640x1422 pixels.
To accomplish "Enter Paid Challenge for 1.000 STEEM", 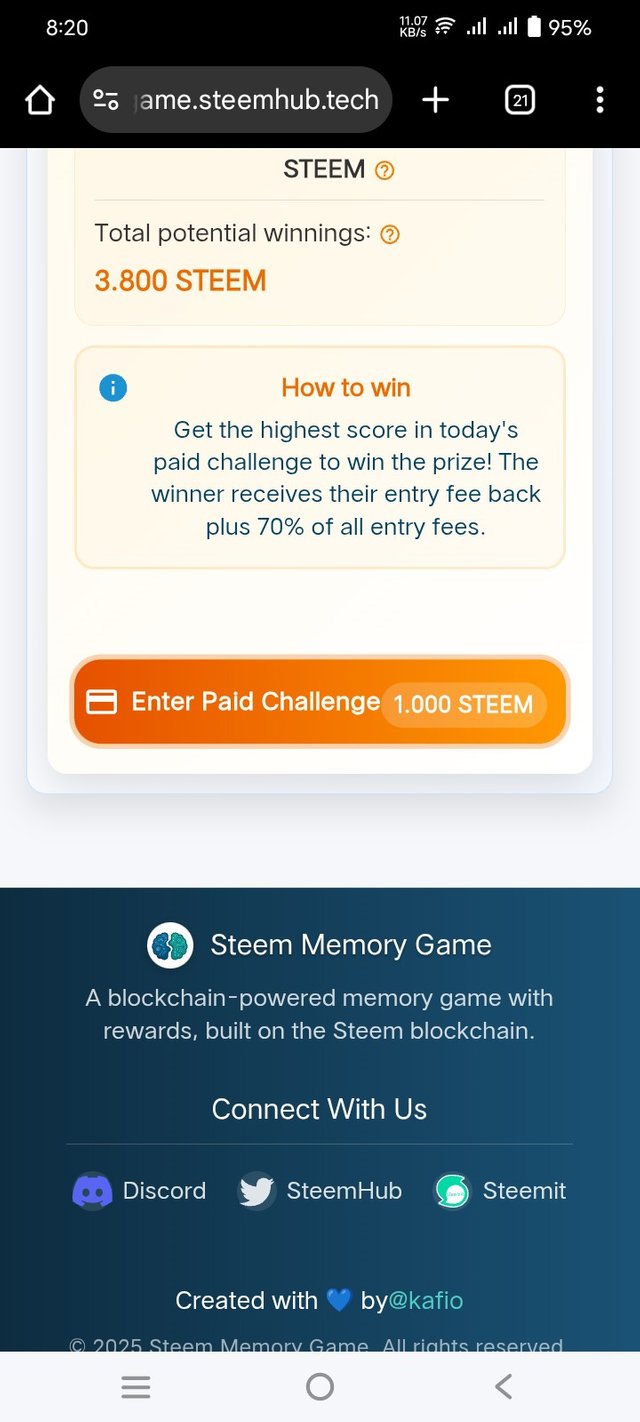I will pyautogui.click(x=320, y=702).
